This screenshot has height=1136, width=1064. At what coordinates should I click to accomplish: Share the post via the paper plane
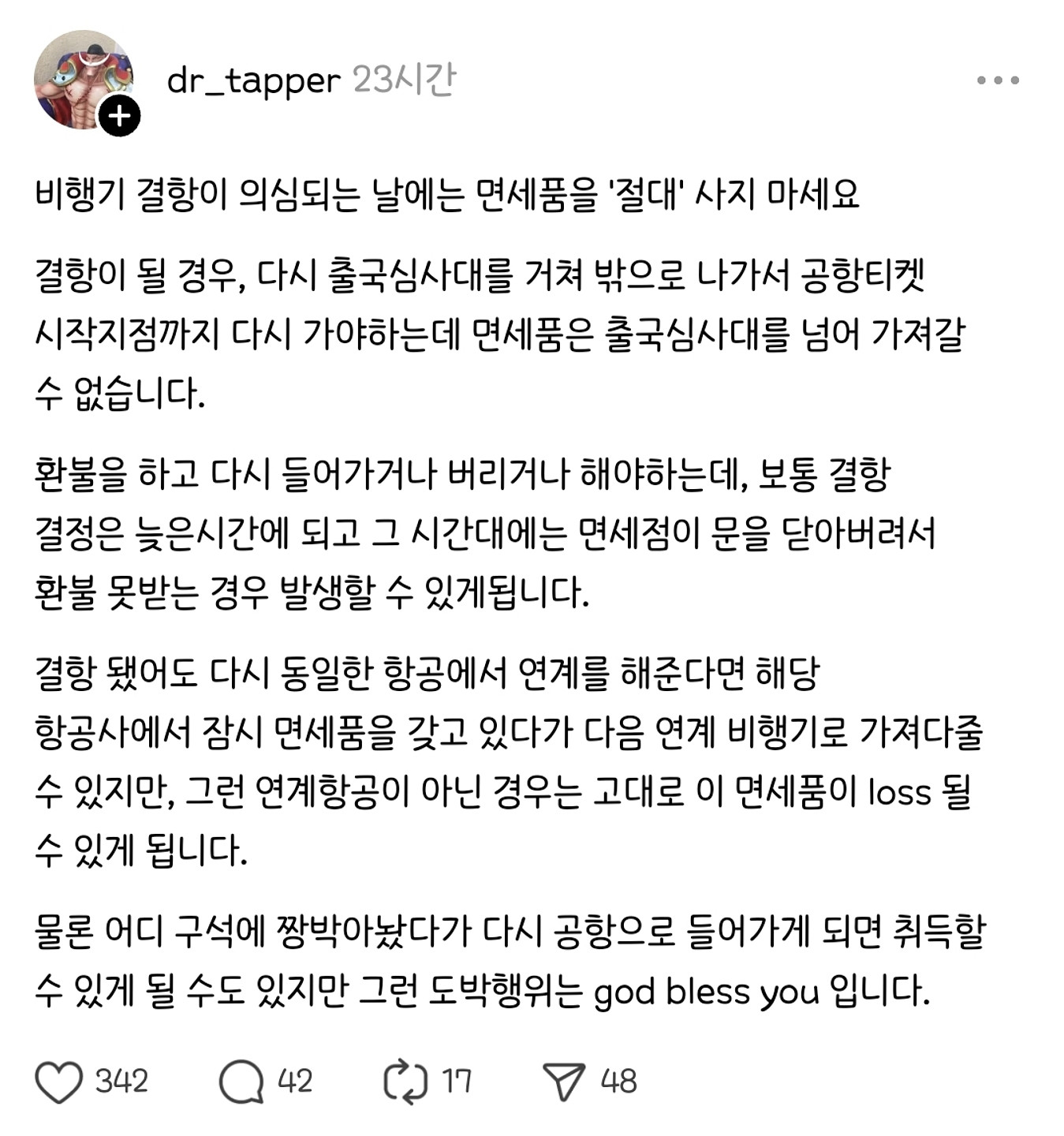point(564,1082)
